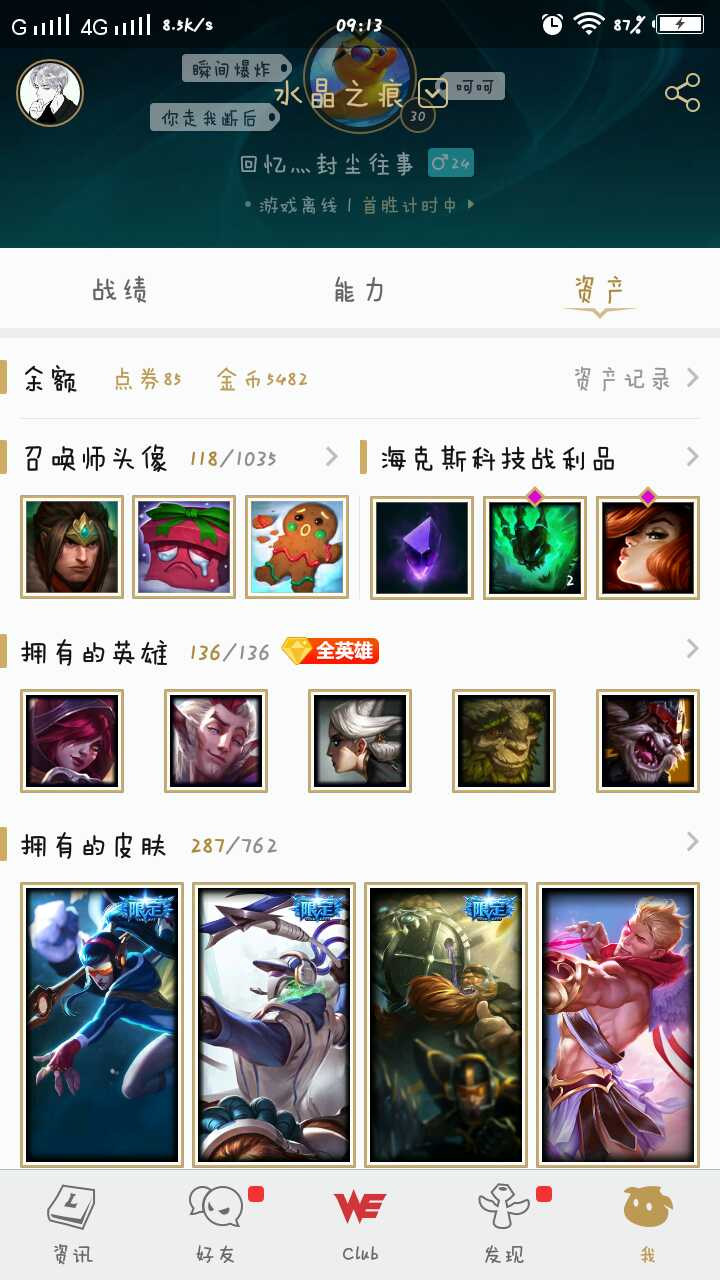Expand the dropdown next to 水晶之痕
This screenshot has height=1280, width=720.
pos(432,93)
